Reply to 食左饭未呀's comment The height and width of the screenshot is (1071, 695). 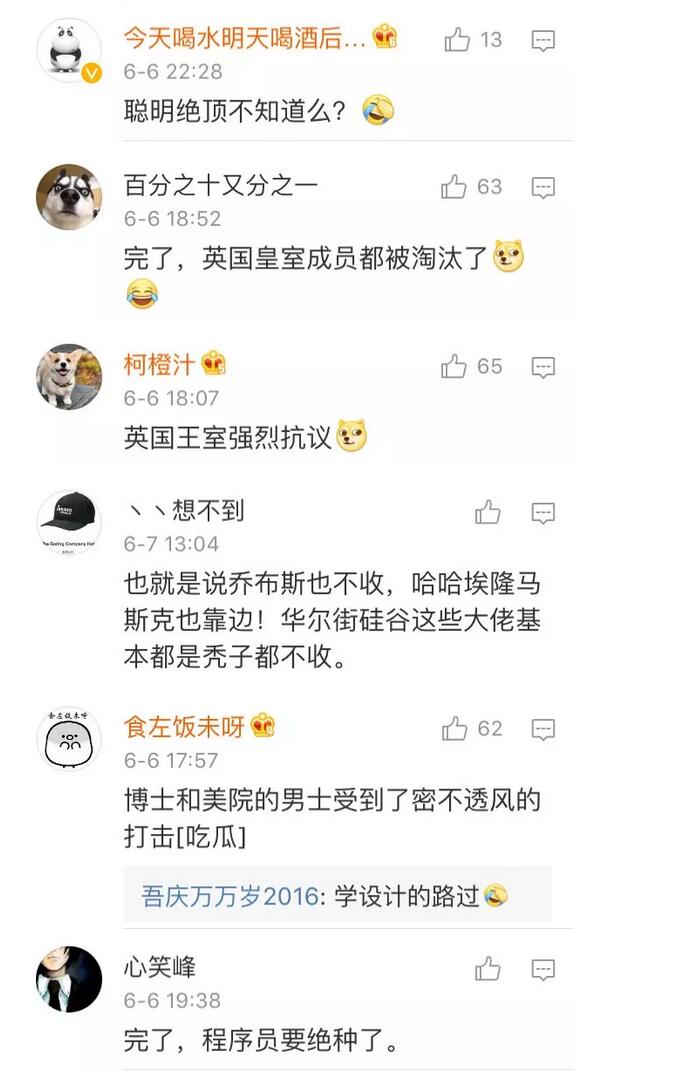point(543,729)
